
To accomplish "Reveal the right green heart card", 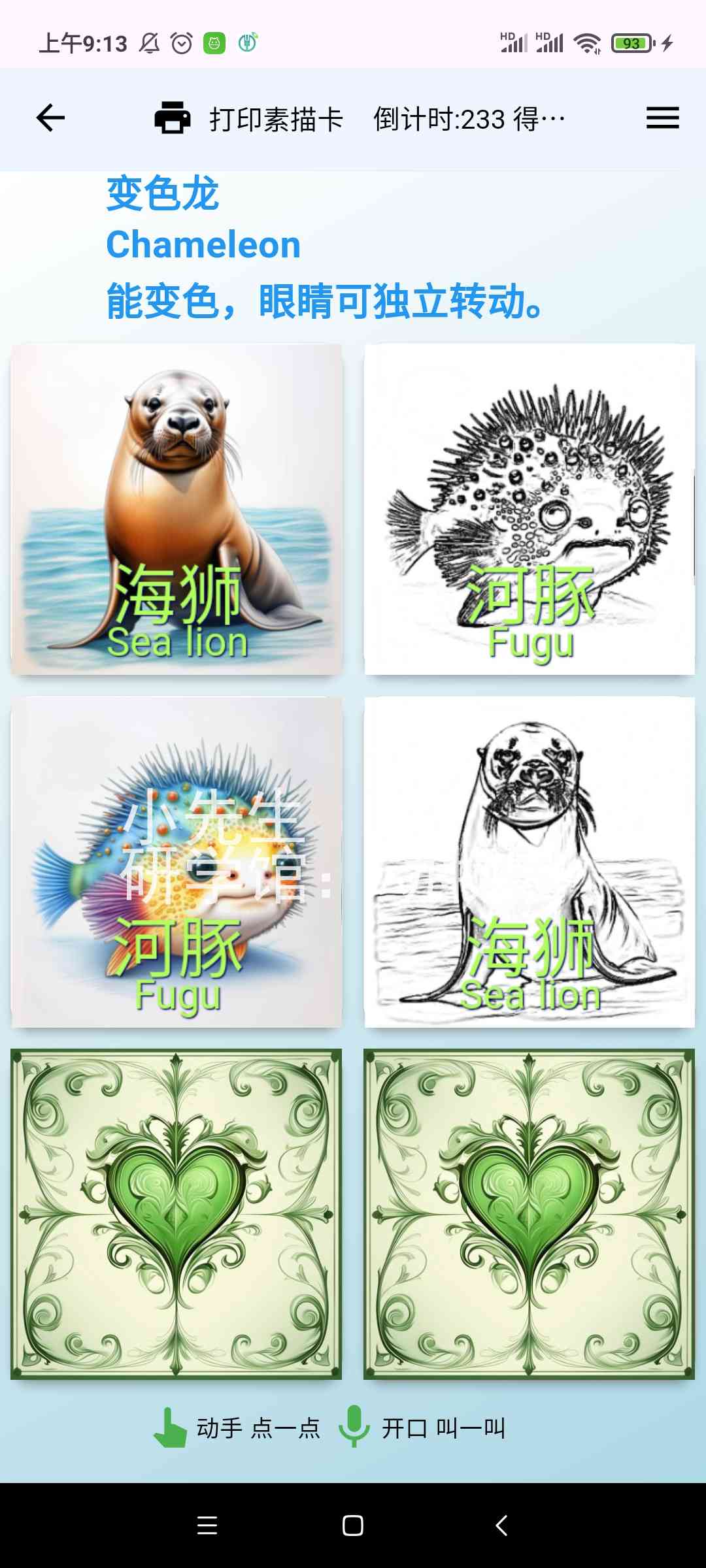I will click(x=529, y=1214).
